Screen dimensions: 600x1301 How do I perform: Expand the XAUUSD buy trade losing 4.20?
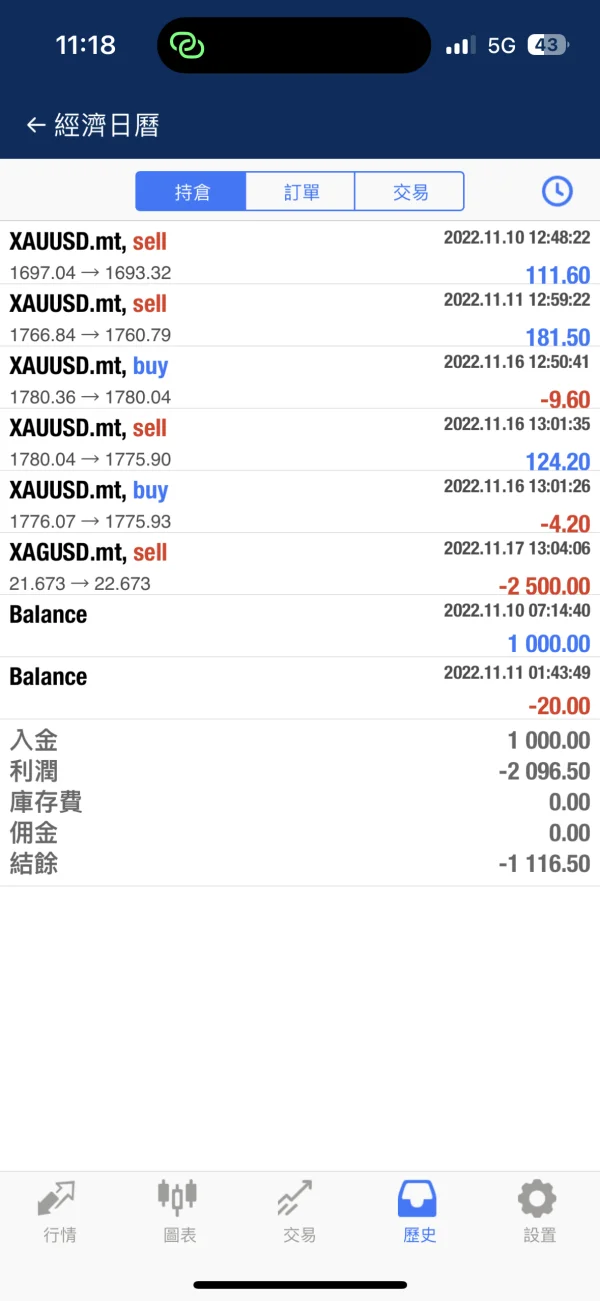pyautogui.click(x=300, y=502)
